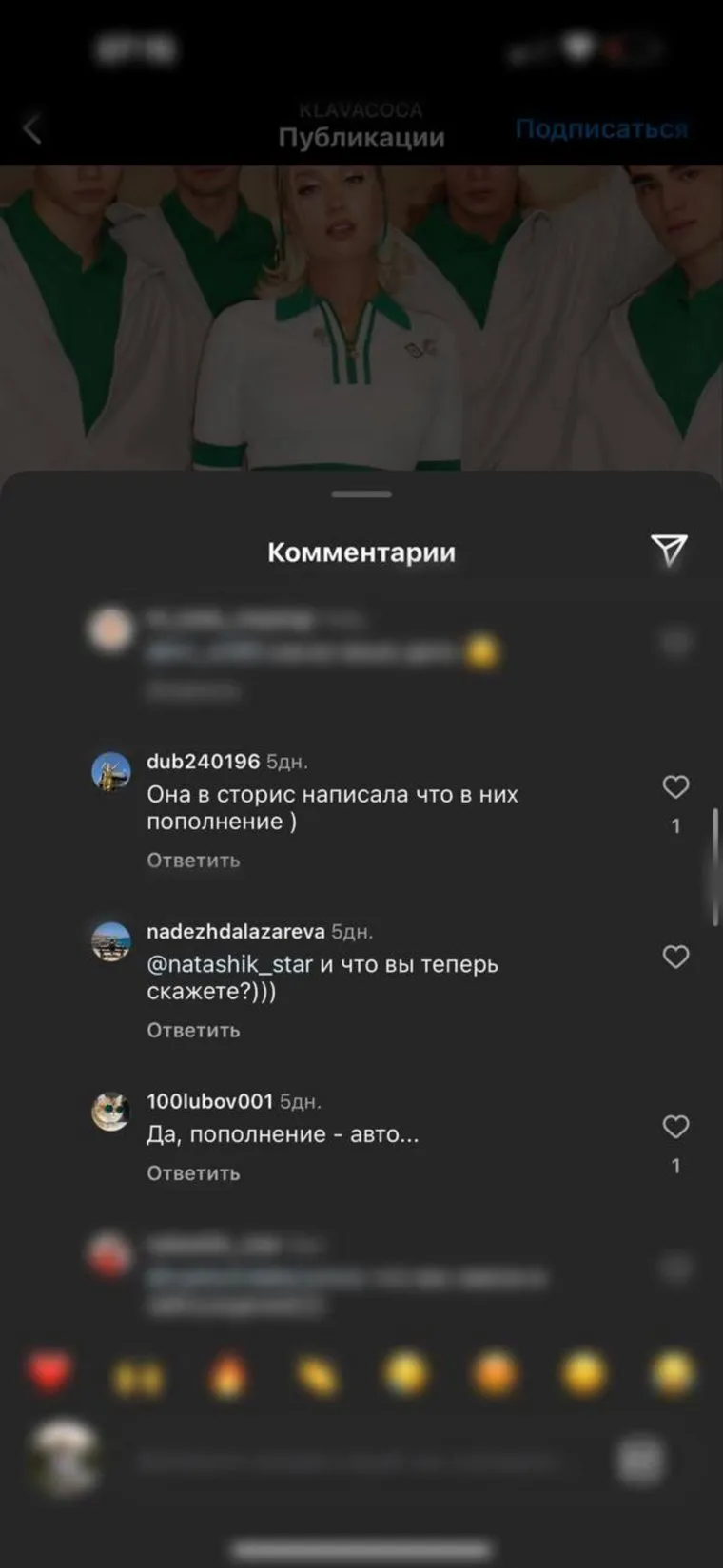Reply to dub240196's comment
Screen dimensions: 723x1568
pos(193,861)
